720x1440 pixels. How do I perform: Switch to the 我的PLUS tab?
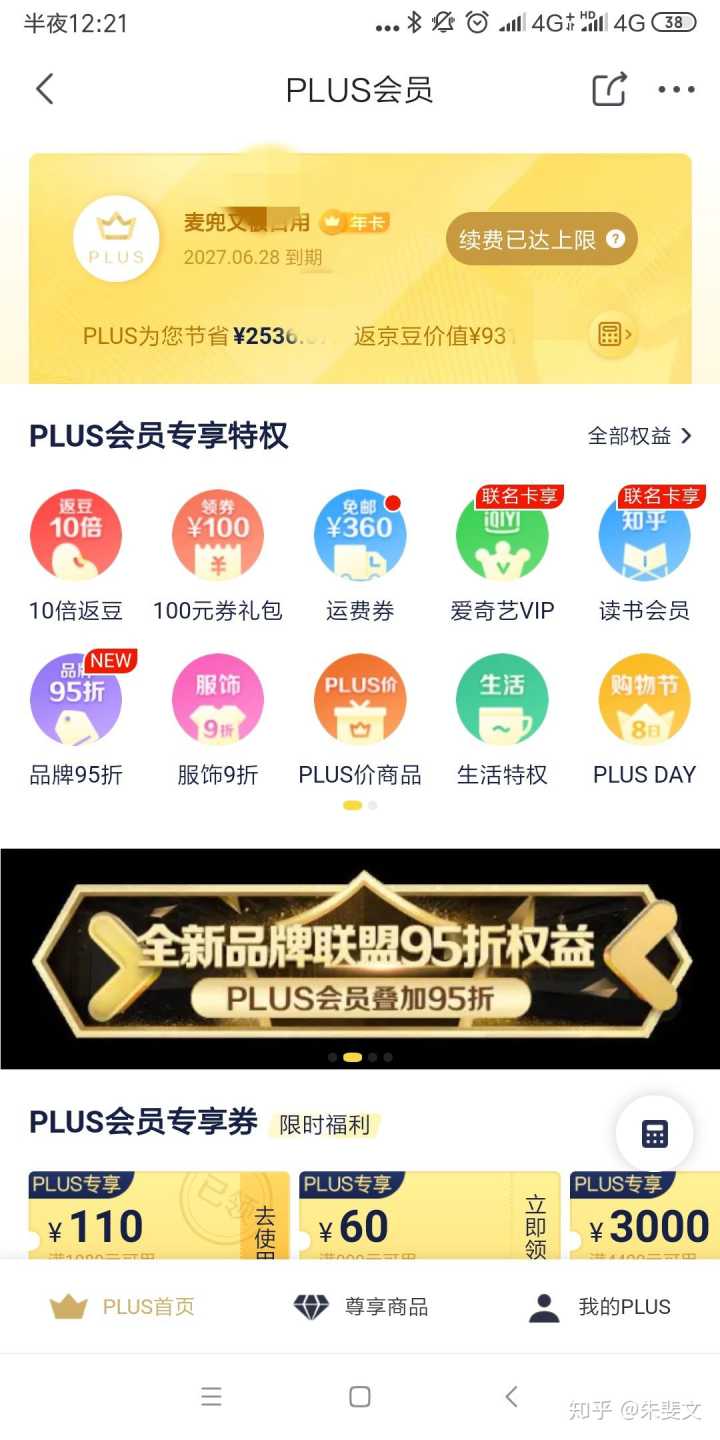click(600, 1306)
